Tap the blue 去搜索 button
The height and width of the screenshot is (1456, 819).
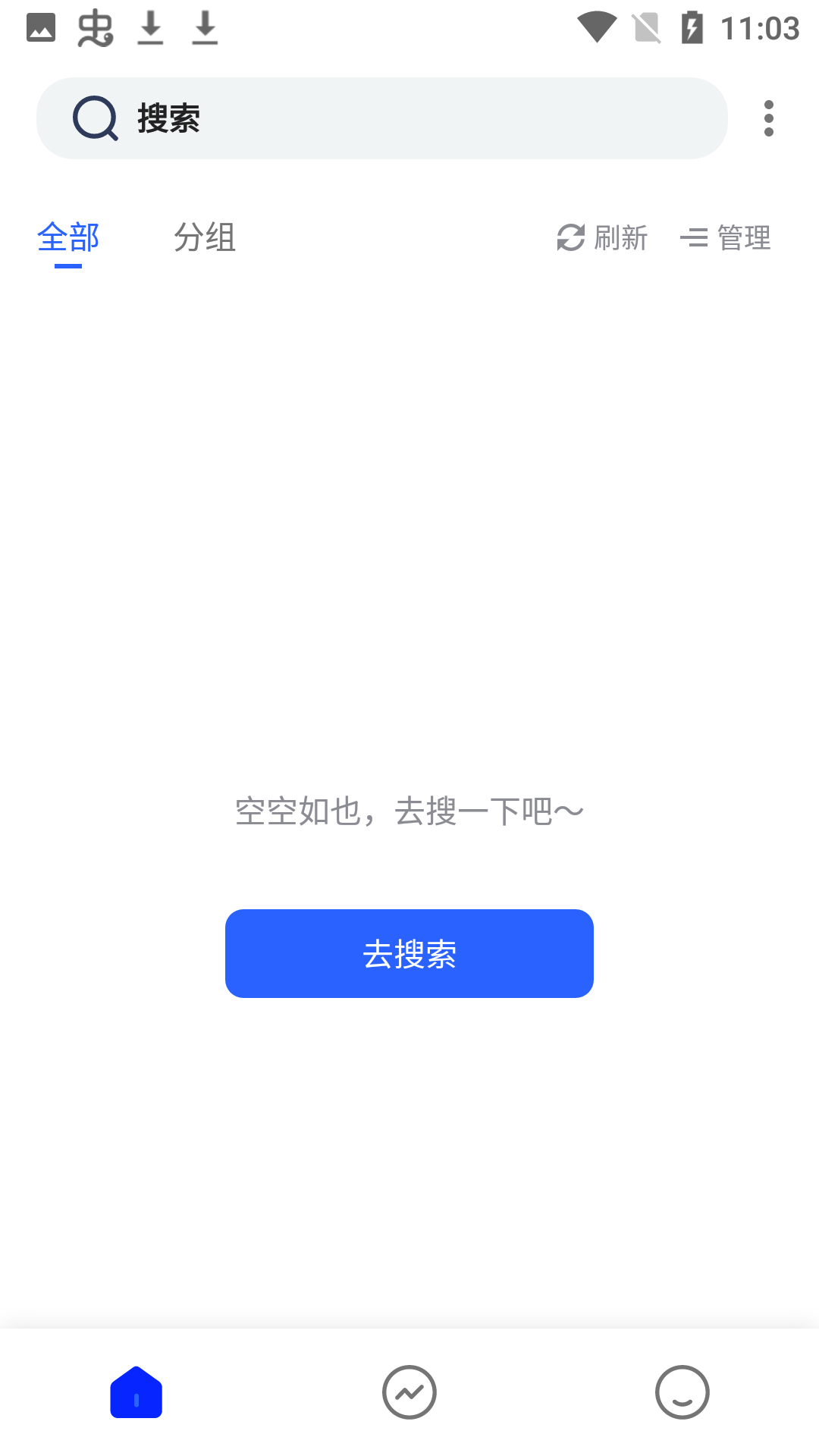pyautogui.click(x=409, y=953)
